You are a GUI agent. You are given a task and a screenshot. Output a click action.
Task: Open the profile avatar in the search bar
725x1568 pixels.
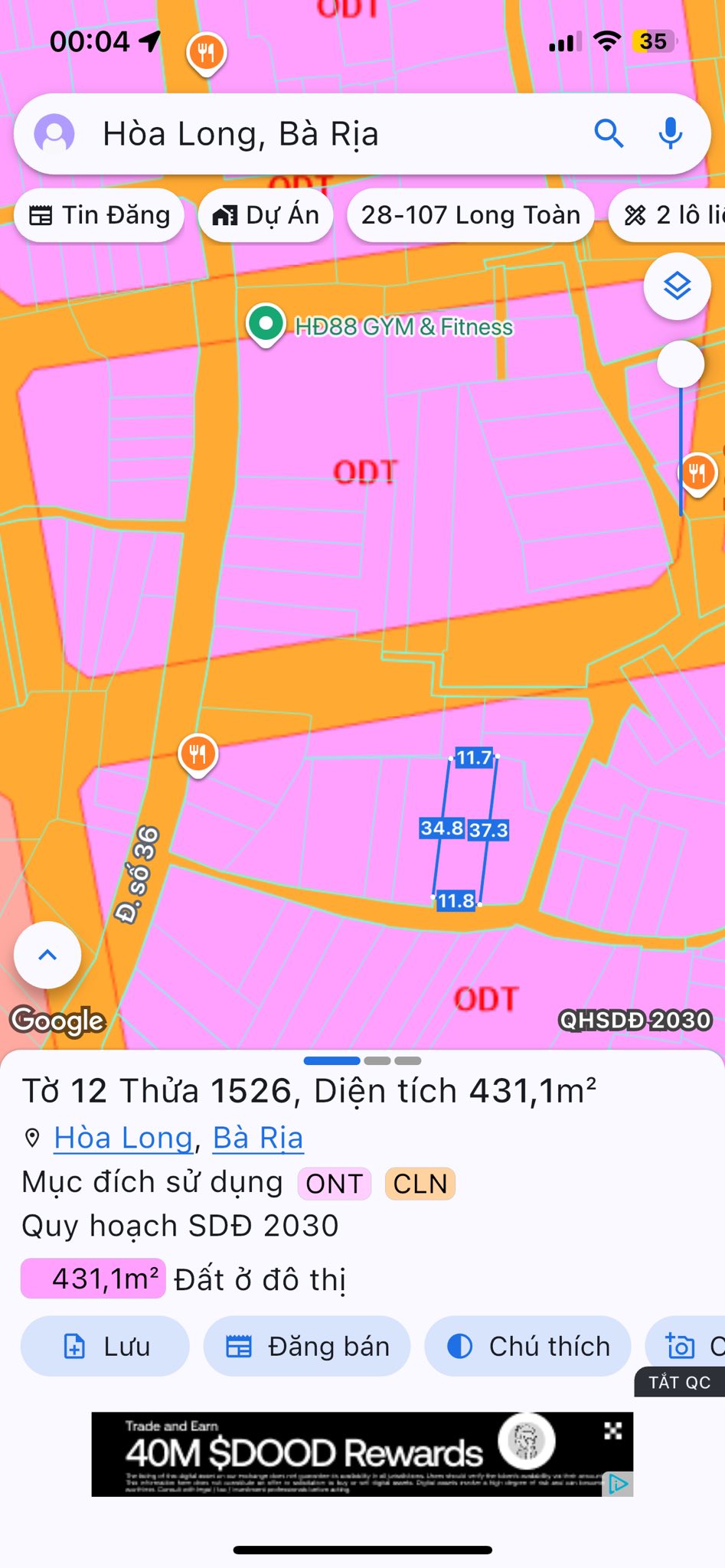pyautogui.click(x=53, y=132)
